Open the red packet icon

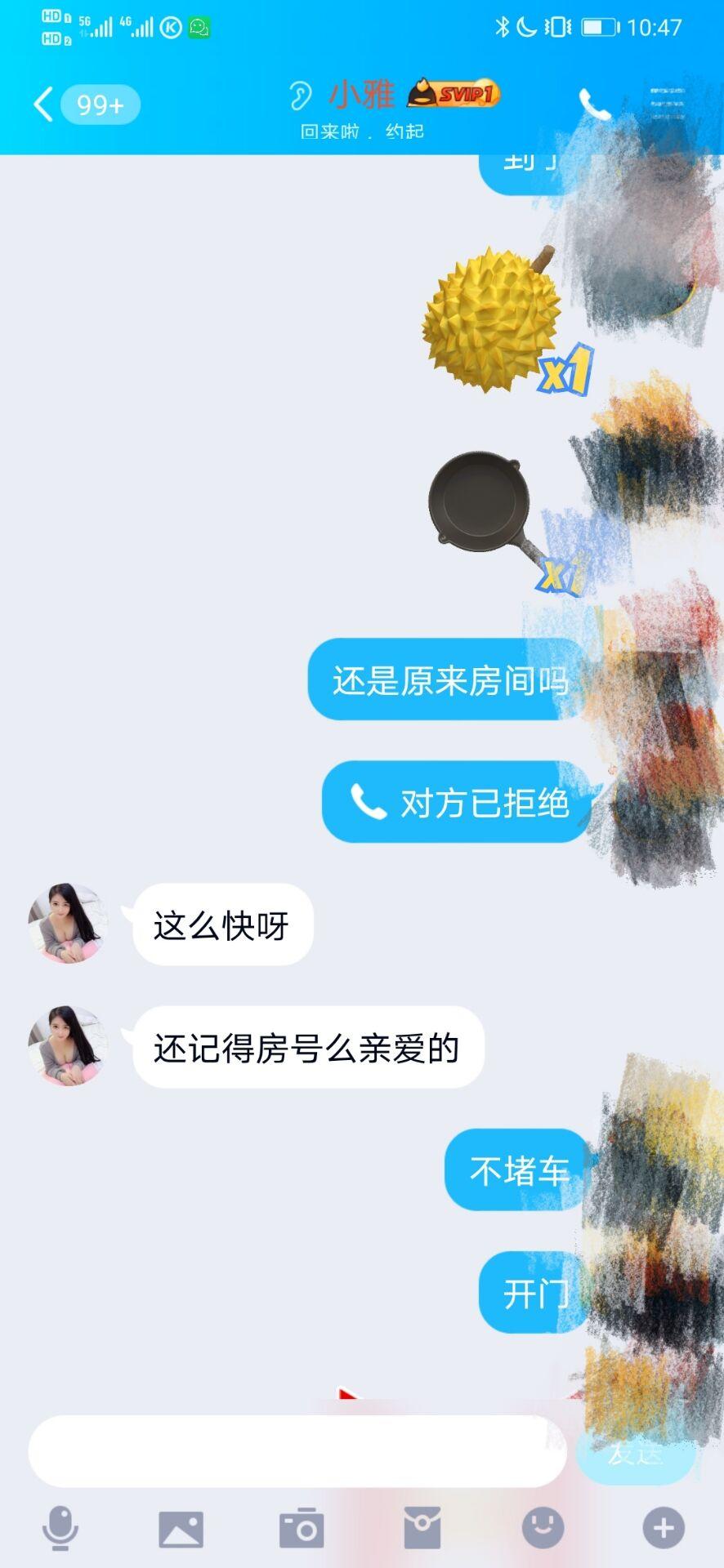[422, 1528]
